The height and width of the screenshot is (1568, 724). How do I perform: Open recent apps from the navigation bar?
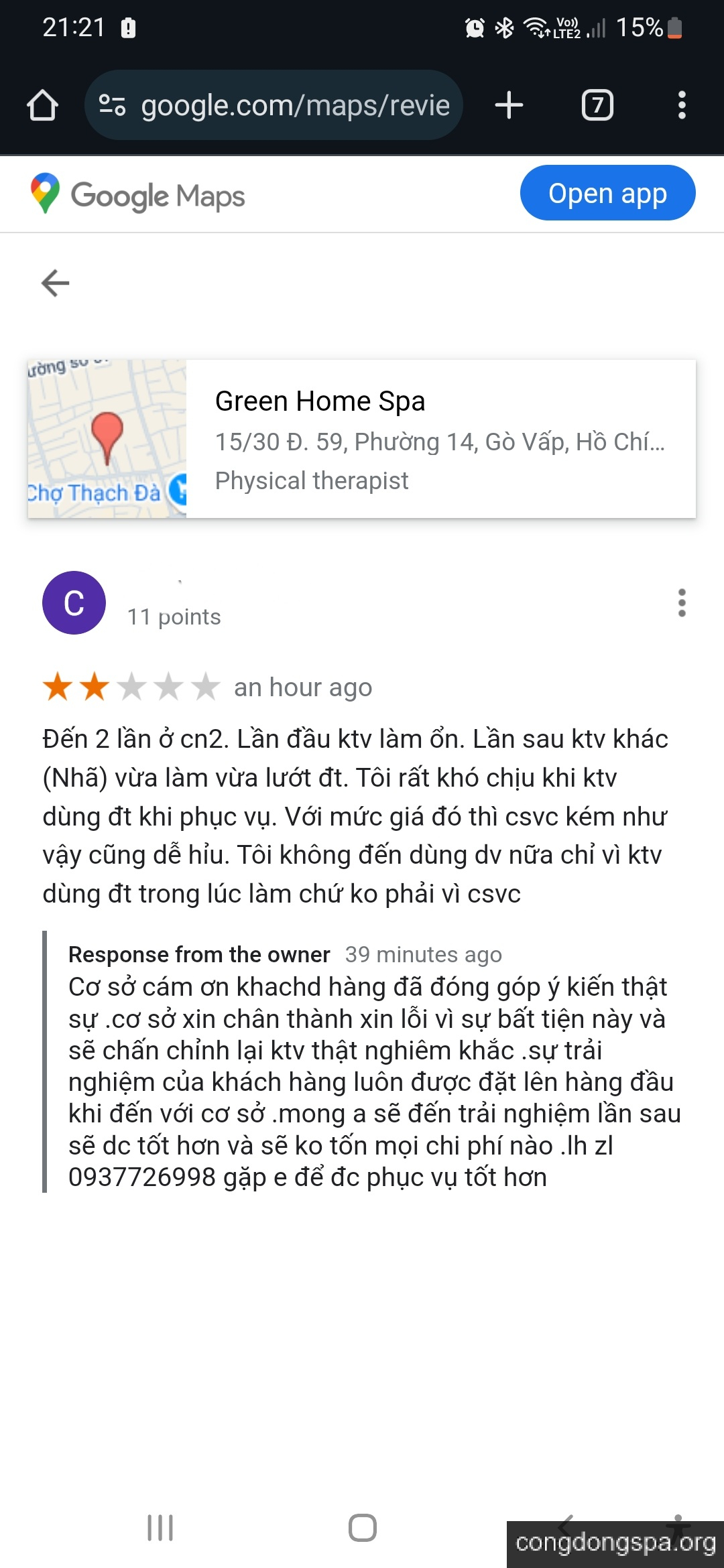(x=160, y=1528)
